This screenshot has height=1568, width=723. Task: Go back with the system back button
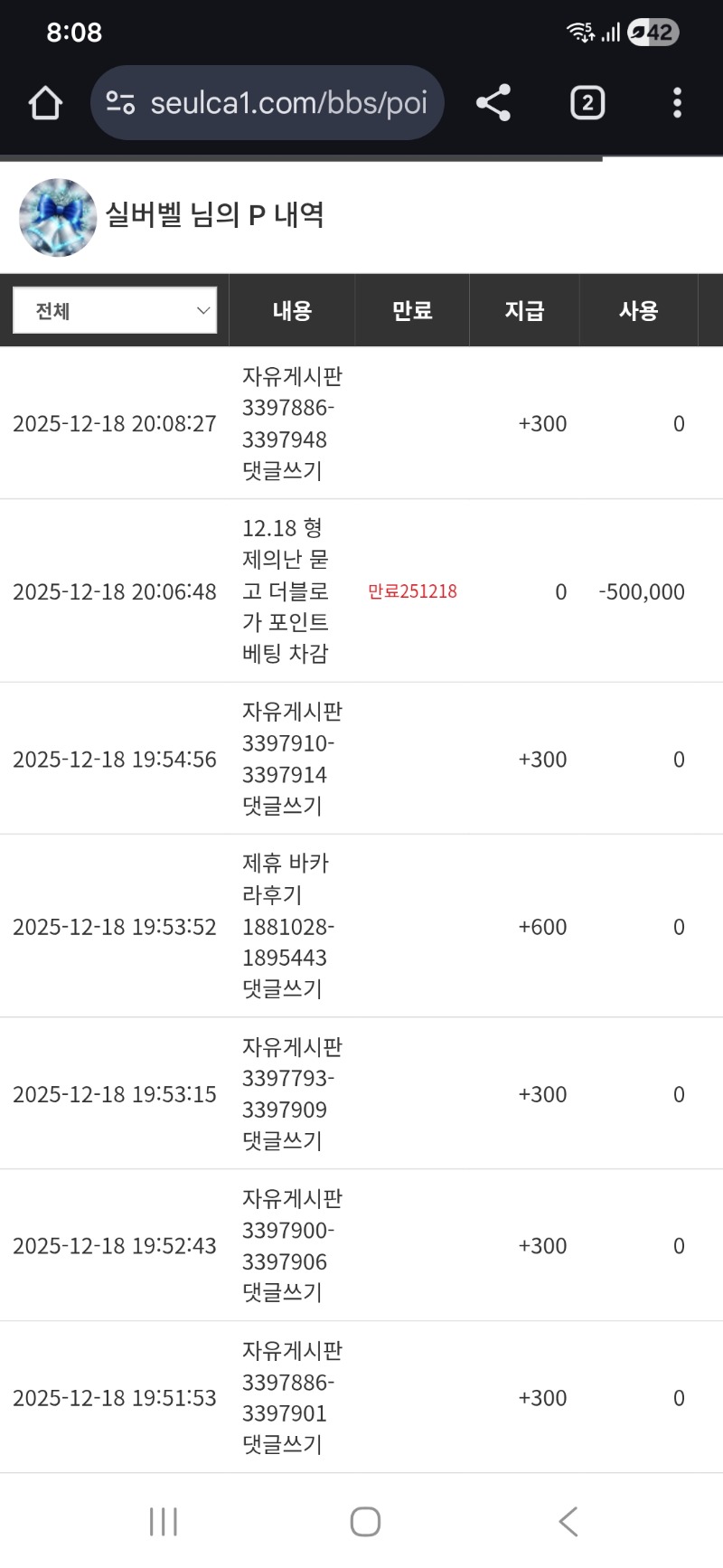(x=568, y=1521)
